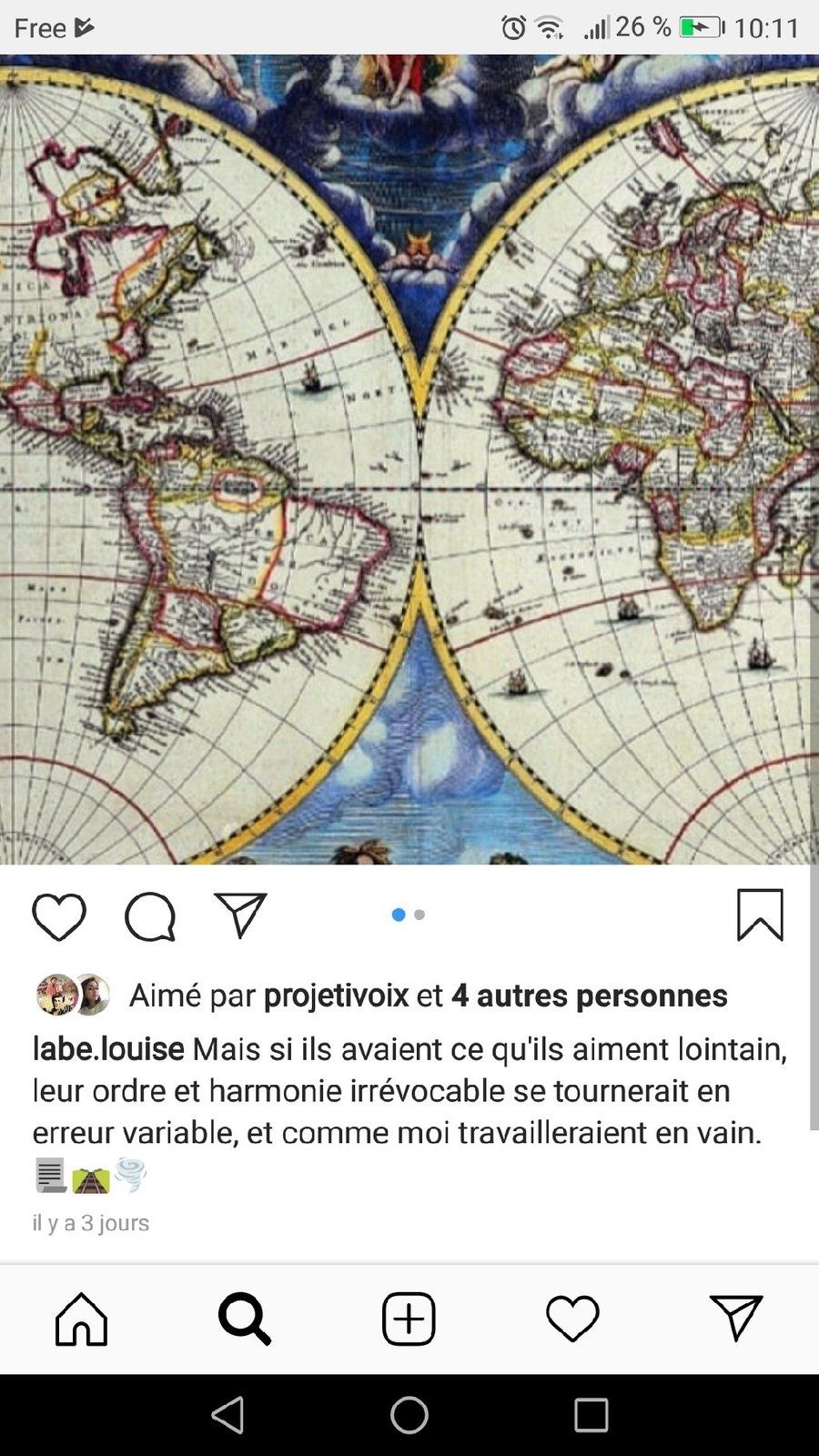
Task: Open labe.louise's profile from caption
Action: click(x=108, y=1048)
